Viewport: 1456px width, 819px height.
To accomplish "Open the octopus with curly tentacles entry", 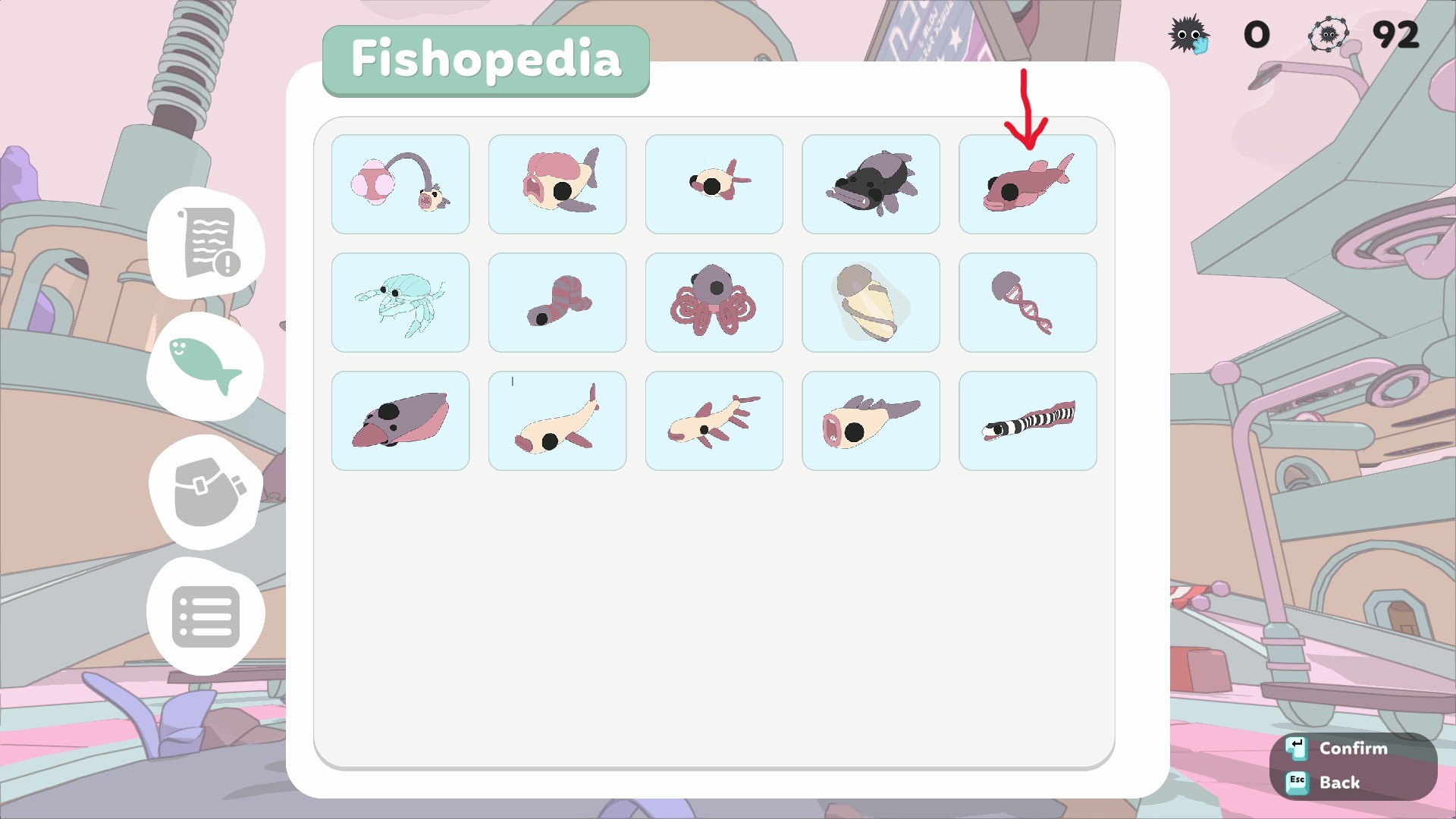I will coord(714,303).
